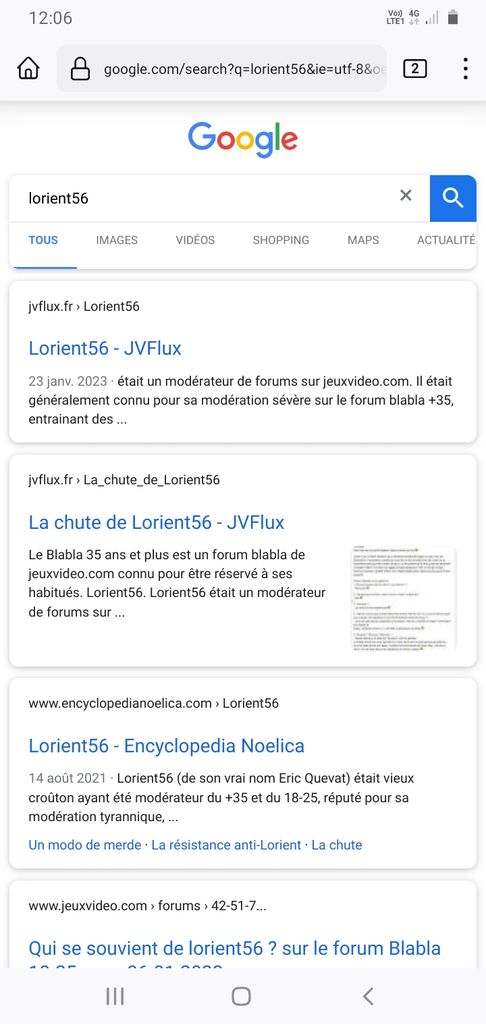Open Lorient56 - Encyclopedia Noelica result
486x1024 pixels.
point(167,746)
